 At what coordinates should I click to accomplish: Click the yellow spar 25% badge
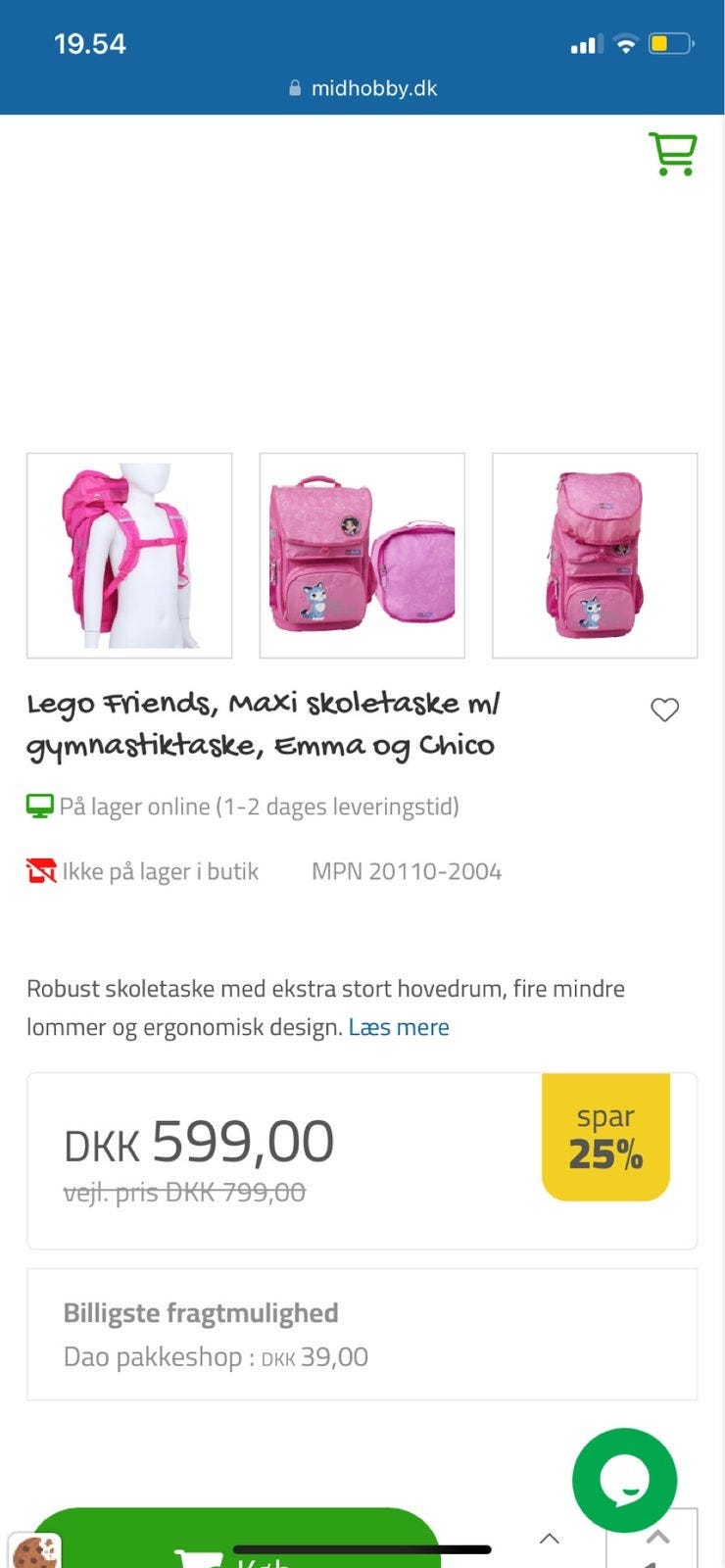[x=604, y=1137]
